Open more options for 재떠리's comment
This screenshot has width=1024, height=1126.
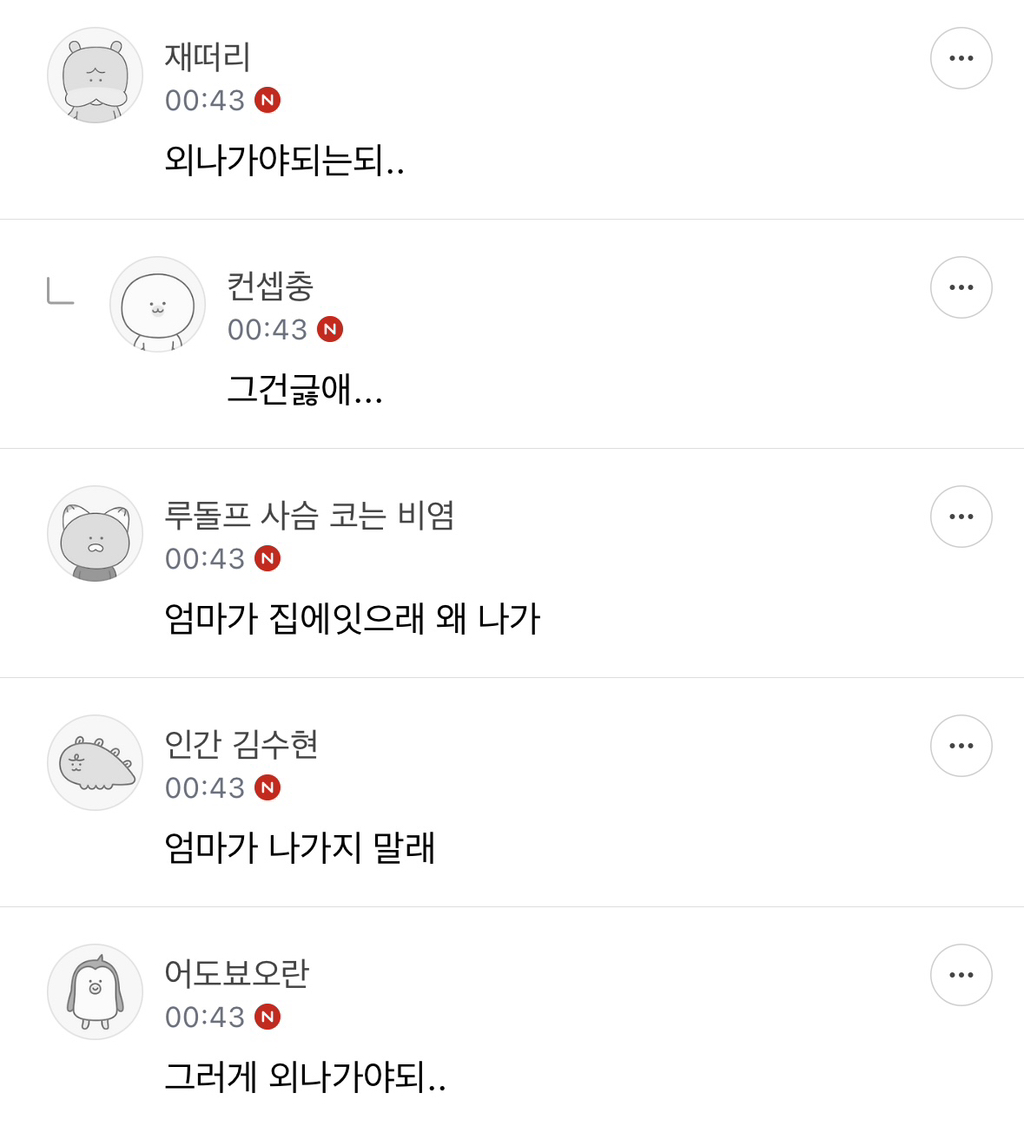pos(961,58)
